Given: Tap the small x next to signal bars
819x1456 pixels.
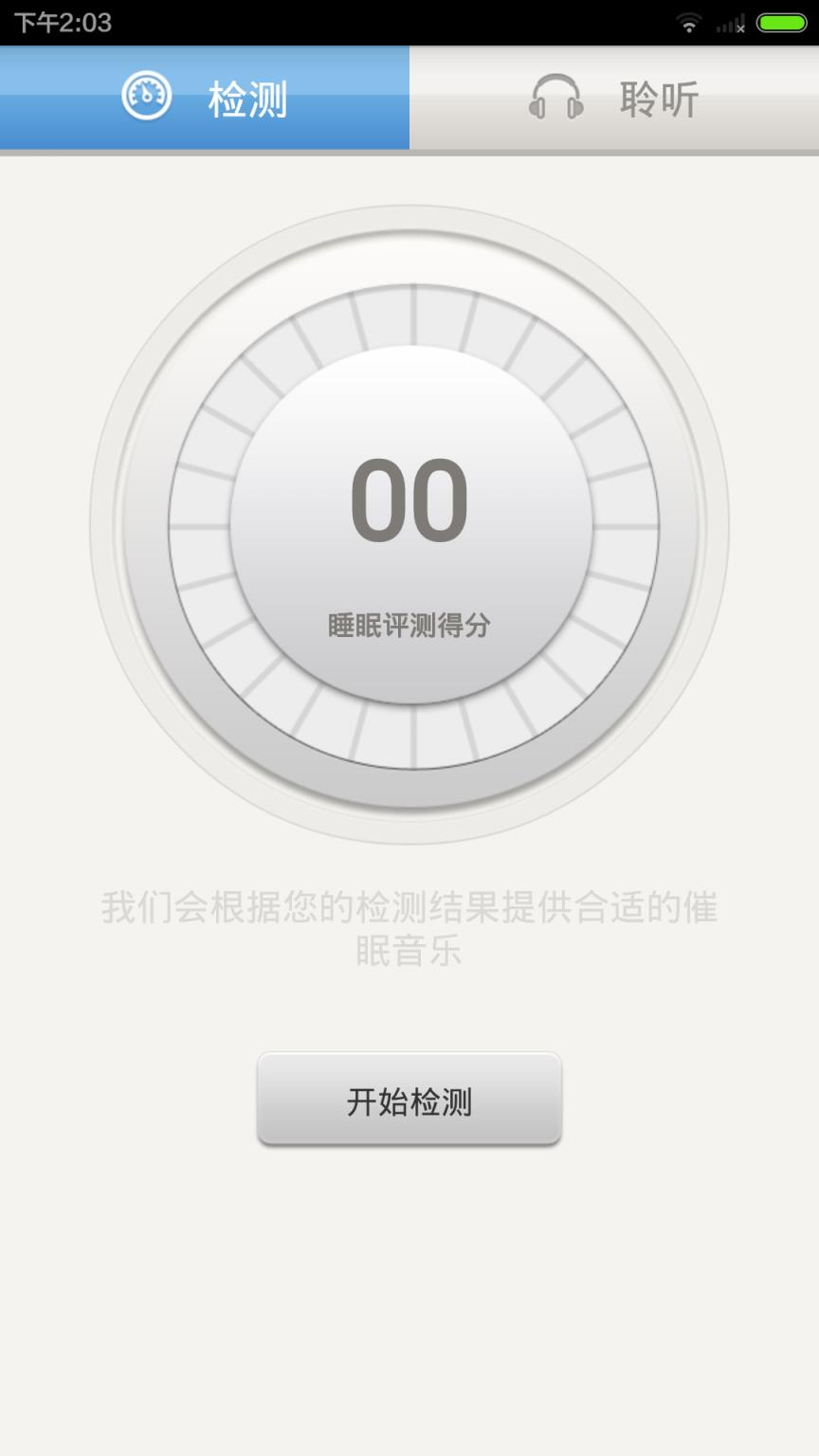Looking at the screenshot, I should point(740,29).
